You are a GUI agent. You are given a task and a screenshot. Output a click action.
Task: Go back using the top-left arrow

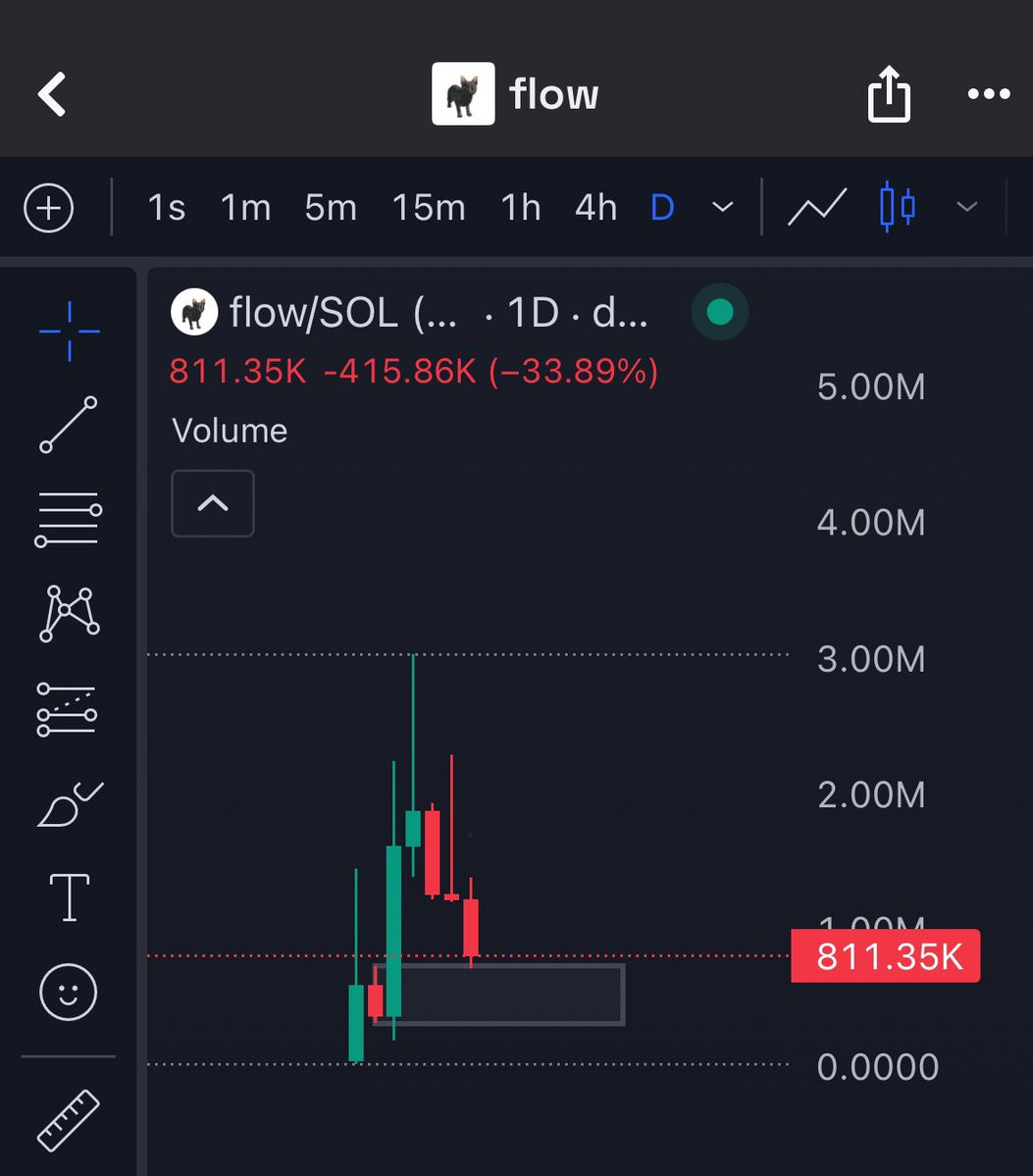pyautogui.click(x=53, y=94)
